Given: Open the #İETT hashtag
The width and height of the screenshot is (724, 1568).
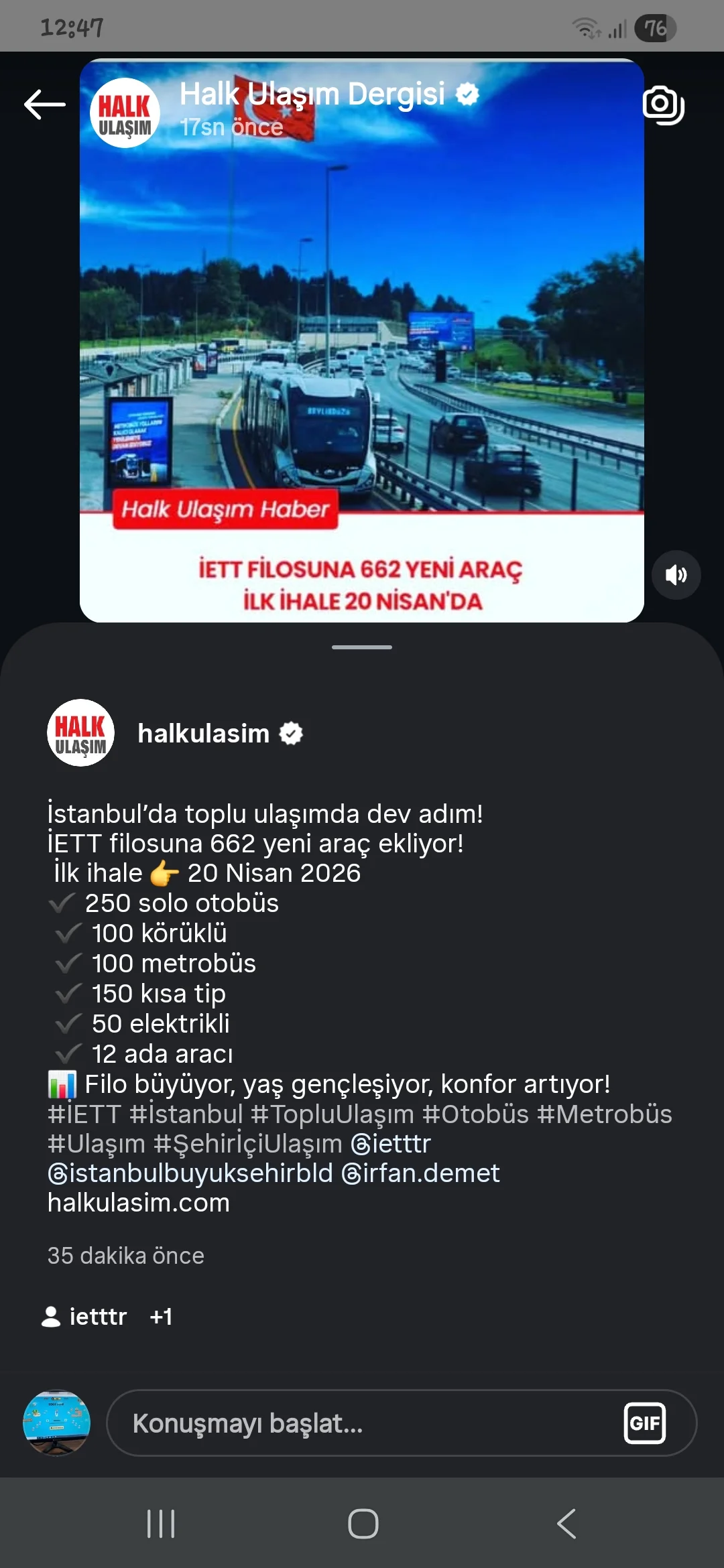Looking at the screenshot, I should 84,1114.
